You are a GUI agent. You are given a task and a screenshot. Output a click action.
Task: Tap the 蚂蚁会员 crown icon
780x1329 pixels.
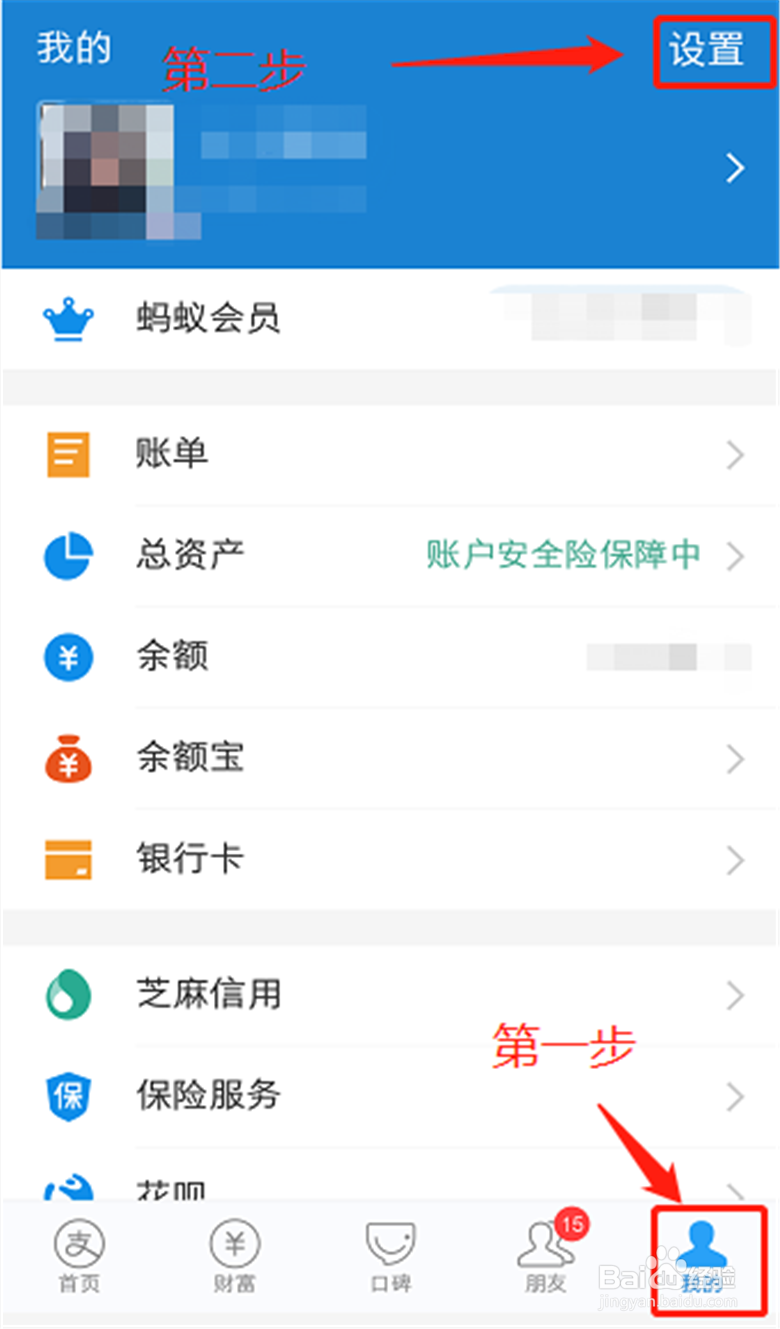pyautogui.click(x=67, y=318)
